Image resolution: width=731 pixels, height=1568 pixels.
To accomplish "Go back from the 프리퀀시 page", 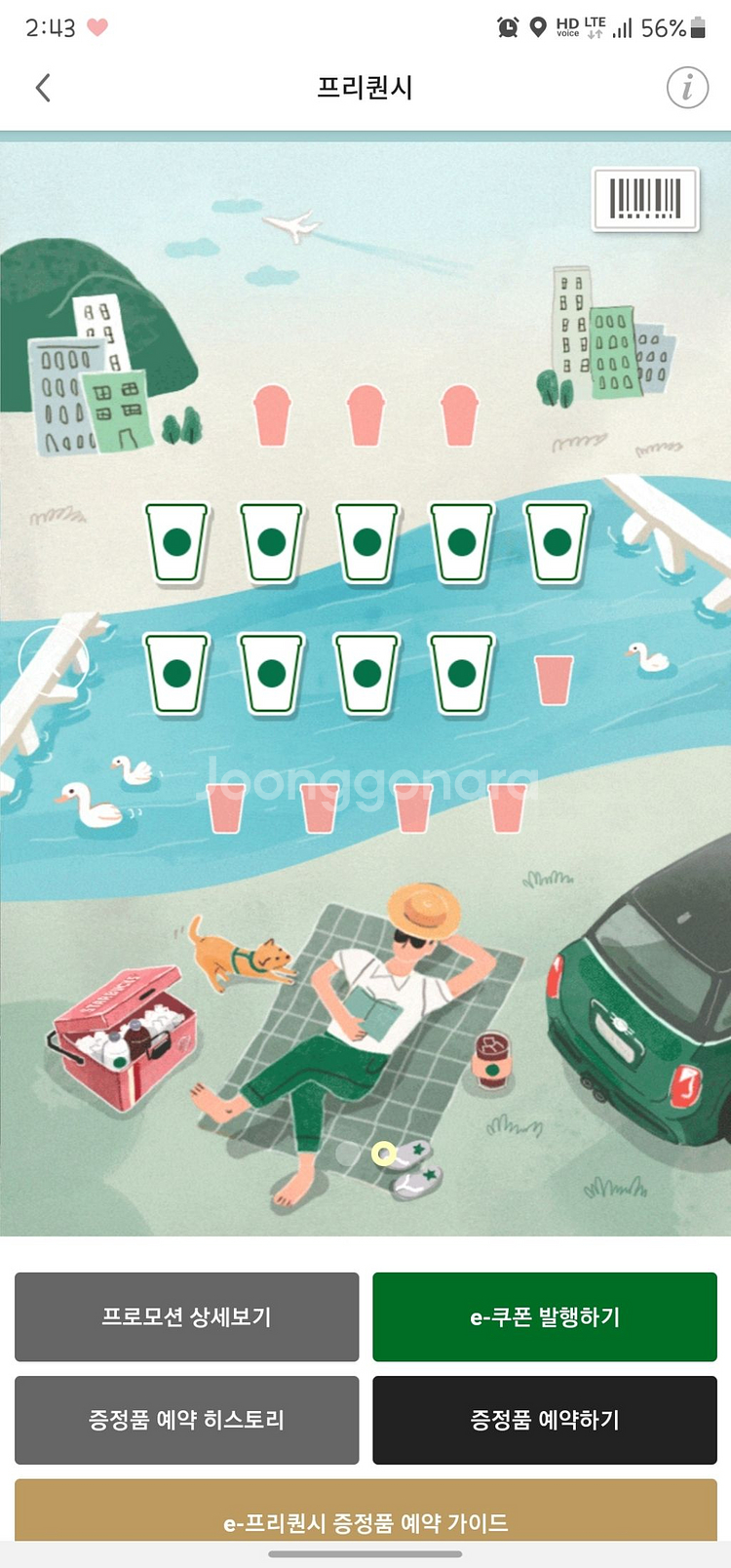I will coord(43,88).
